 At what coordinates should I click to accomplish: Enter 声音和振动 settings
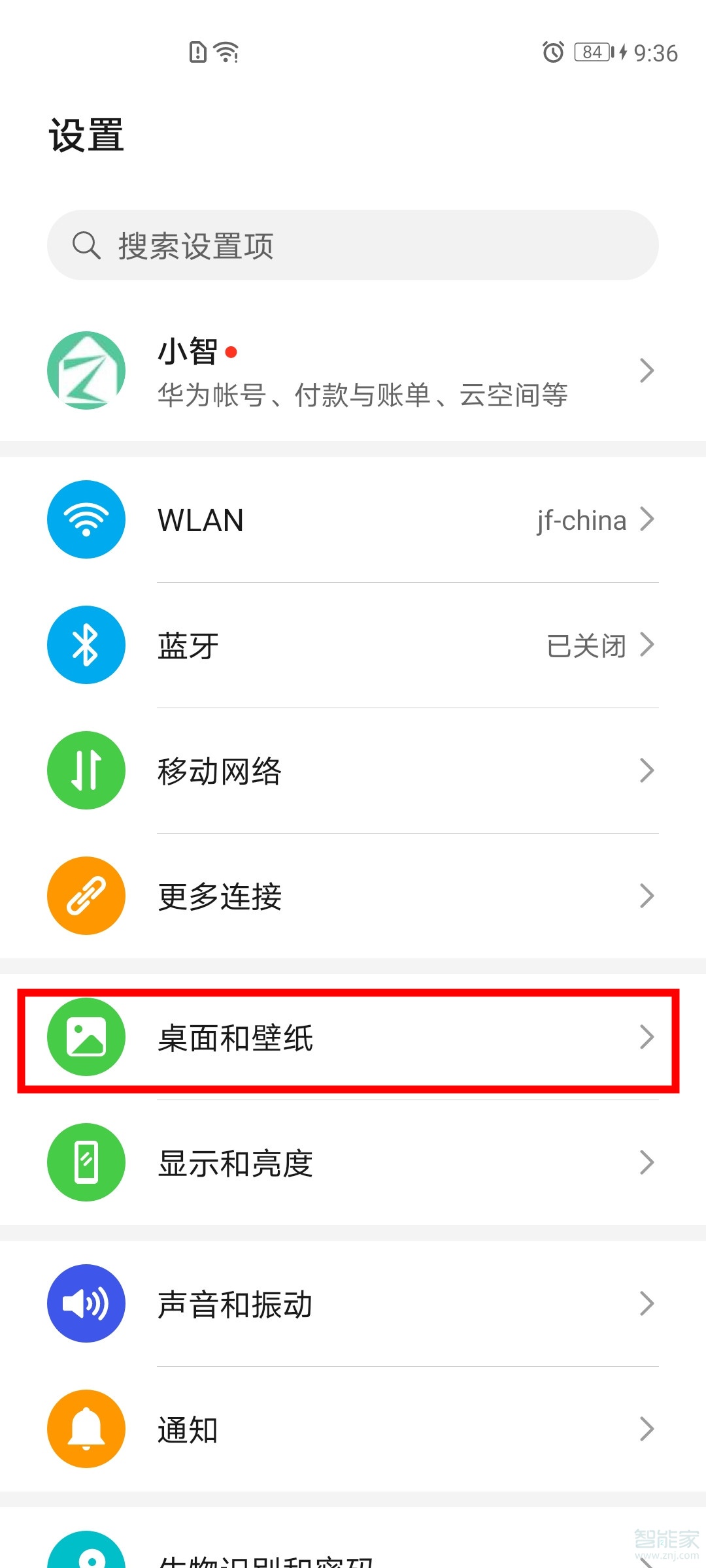click(353, 1304)
